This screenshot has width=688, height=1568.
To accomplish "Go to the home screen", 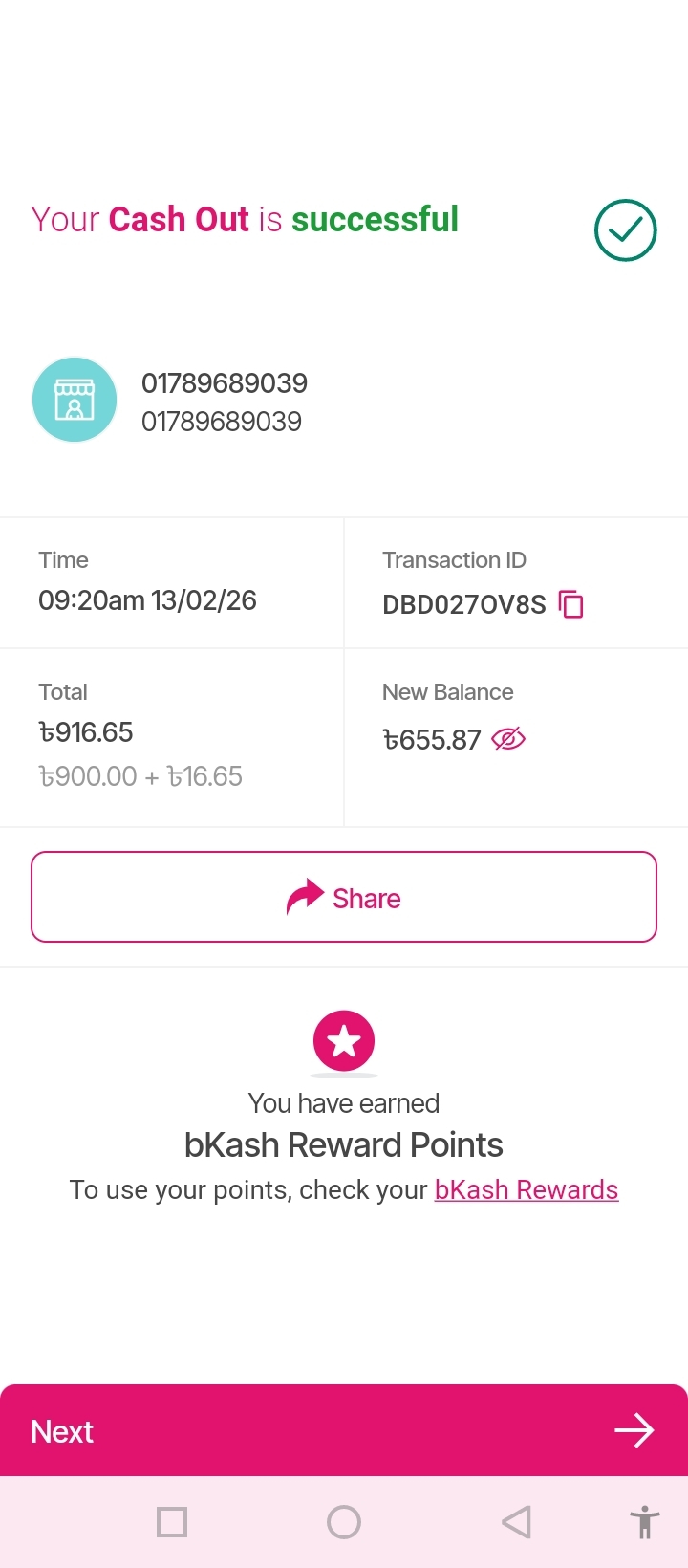I will pyautogui.click(x=344, y=1521).
